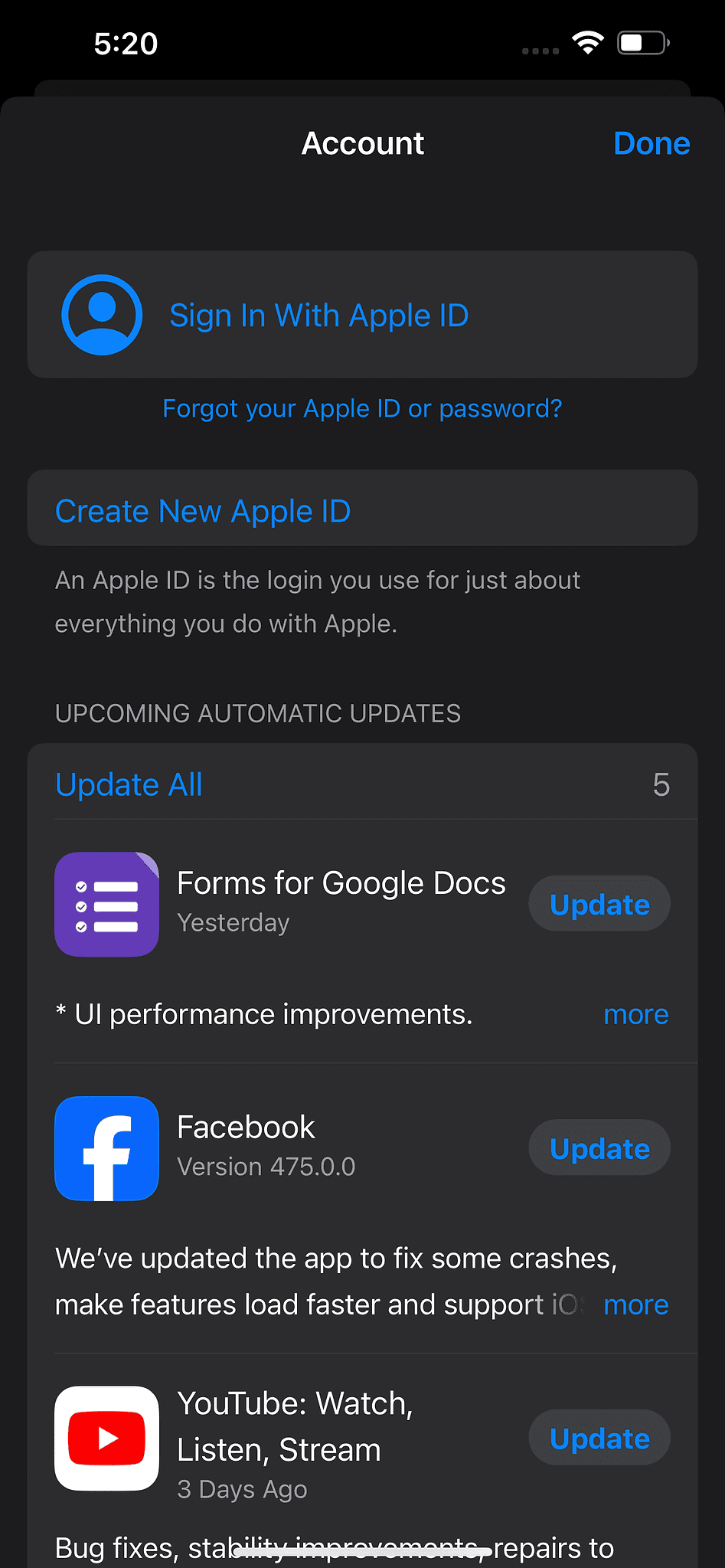Tap the Facebook app icon
This screenshot has width=725, height=1568.
106,1147
